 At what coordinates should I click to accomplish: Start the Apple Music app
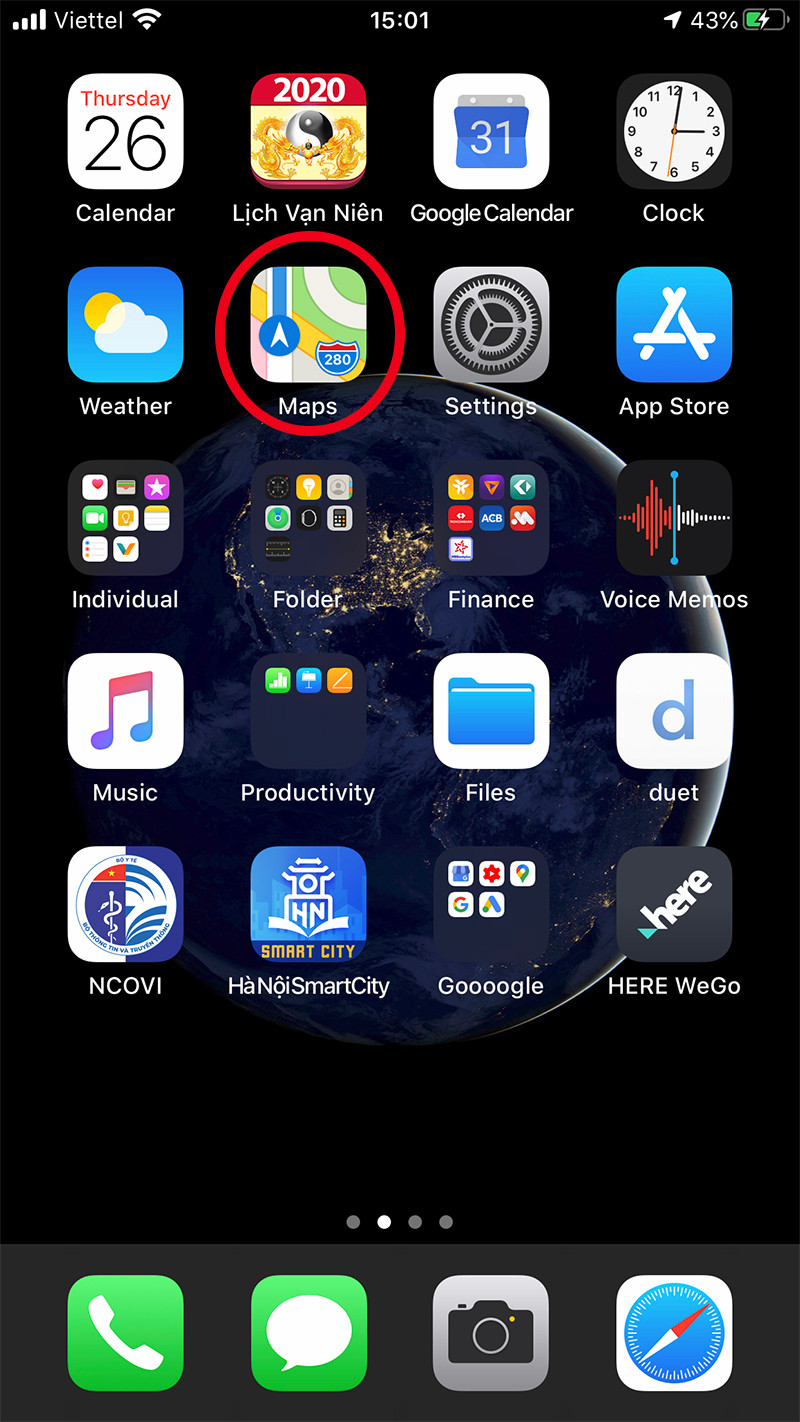click(125, 711)
